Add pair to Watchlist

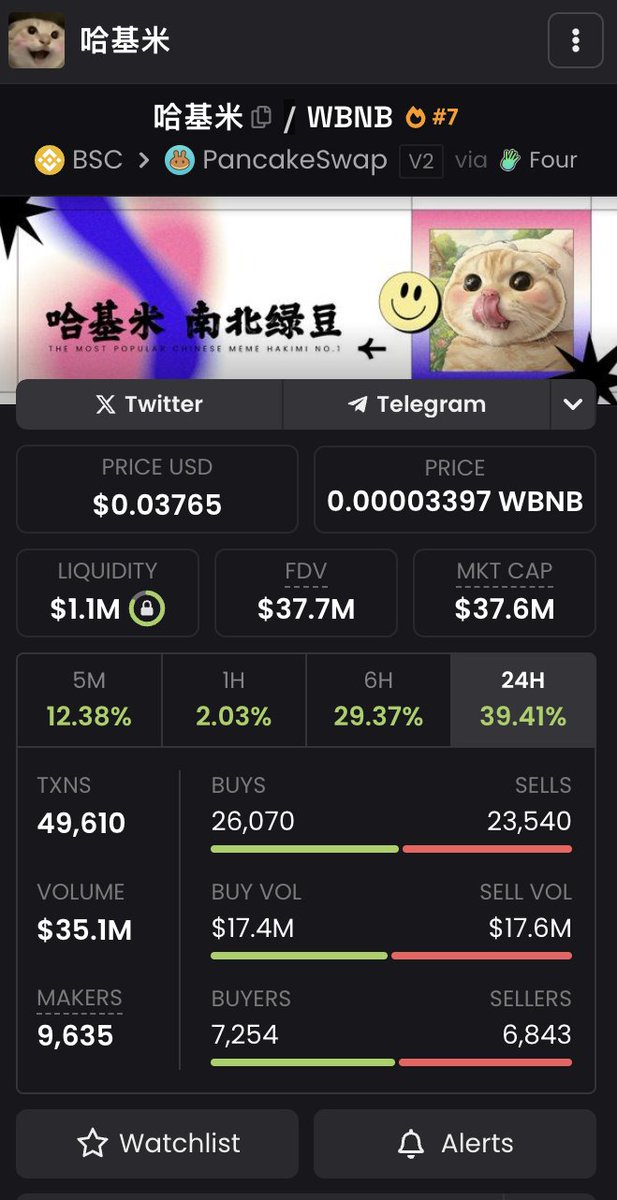(x=157, y=1143)
